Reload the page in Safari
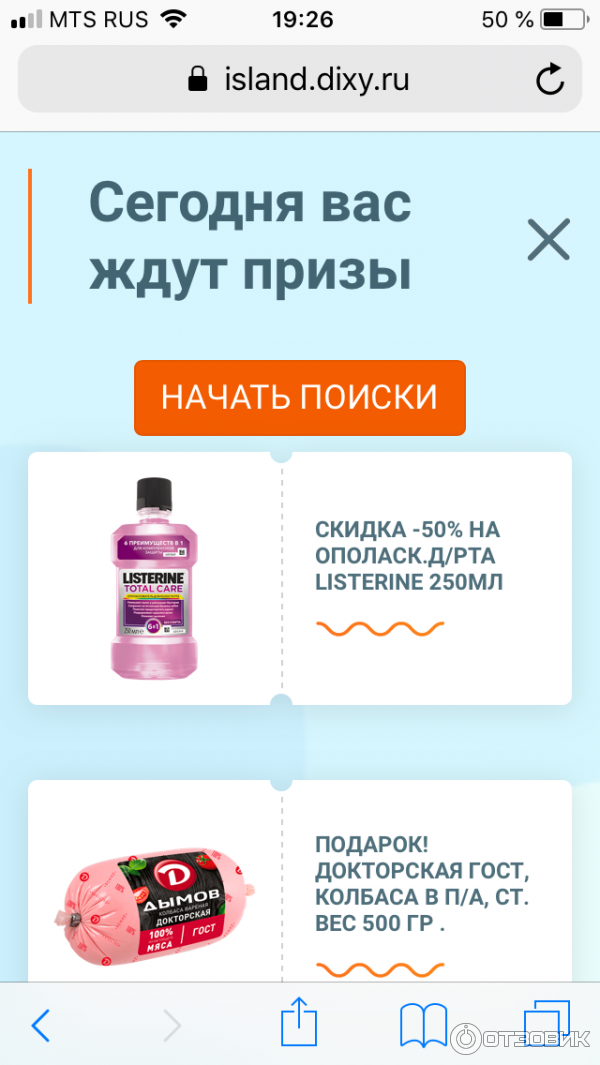Image resolution: width=600 pixels, height=1065 pixels. pyautogui.click(x=550, y=80)
